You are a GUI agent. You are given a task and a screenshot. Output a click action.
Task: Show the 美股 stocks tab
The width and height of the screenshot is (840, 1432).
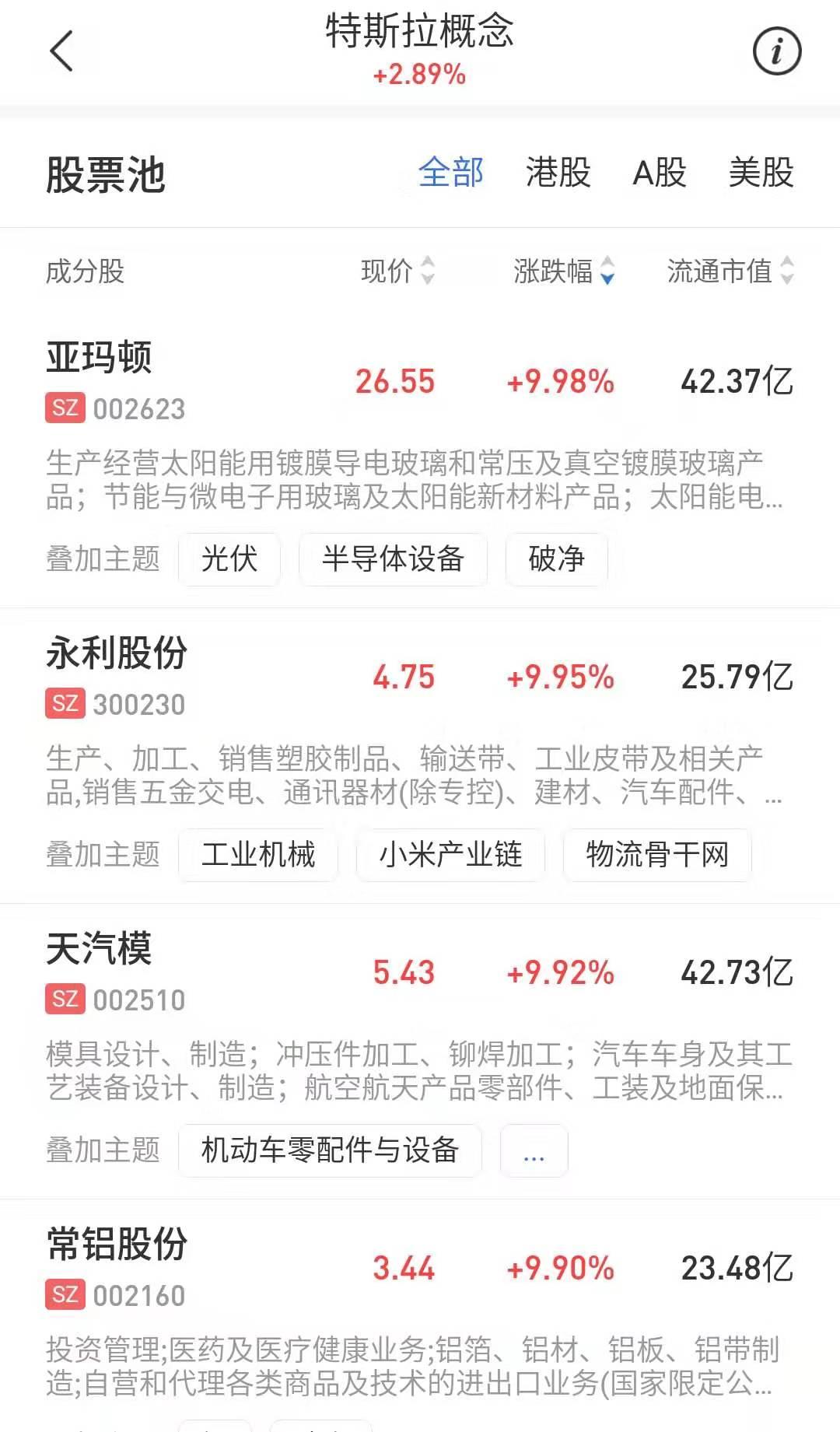[761, 173]
